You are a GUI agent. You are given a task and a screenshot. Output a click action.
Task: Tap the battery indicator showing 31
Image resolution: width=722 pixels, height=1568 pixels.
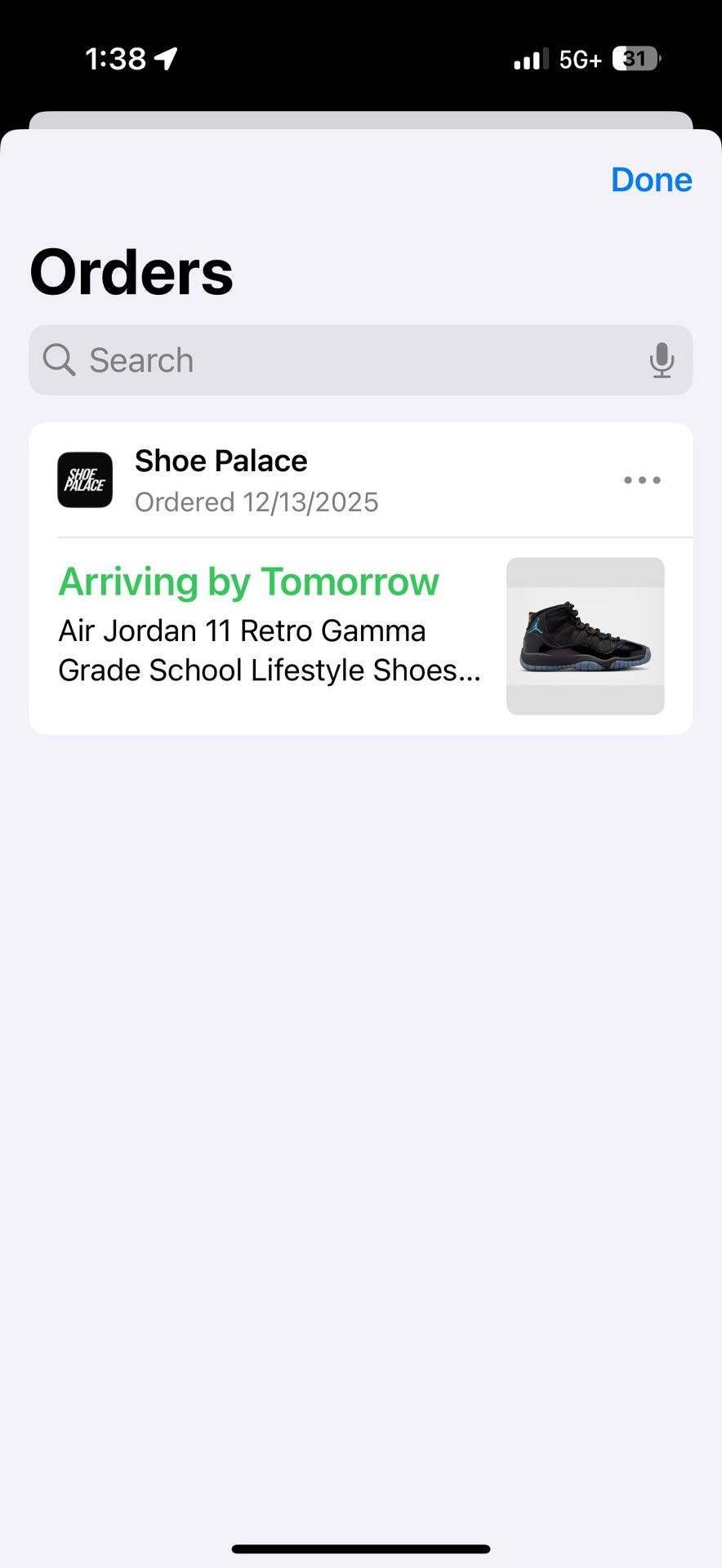point(633,59)
